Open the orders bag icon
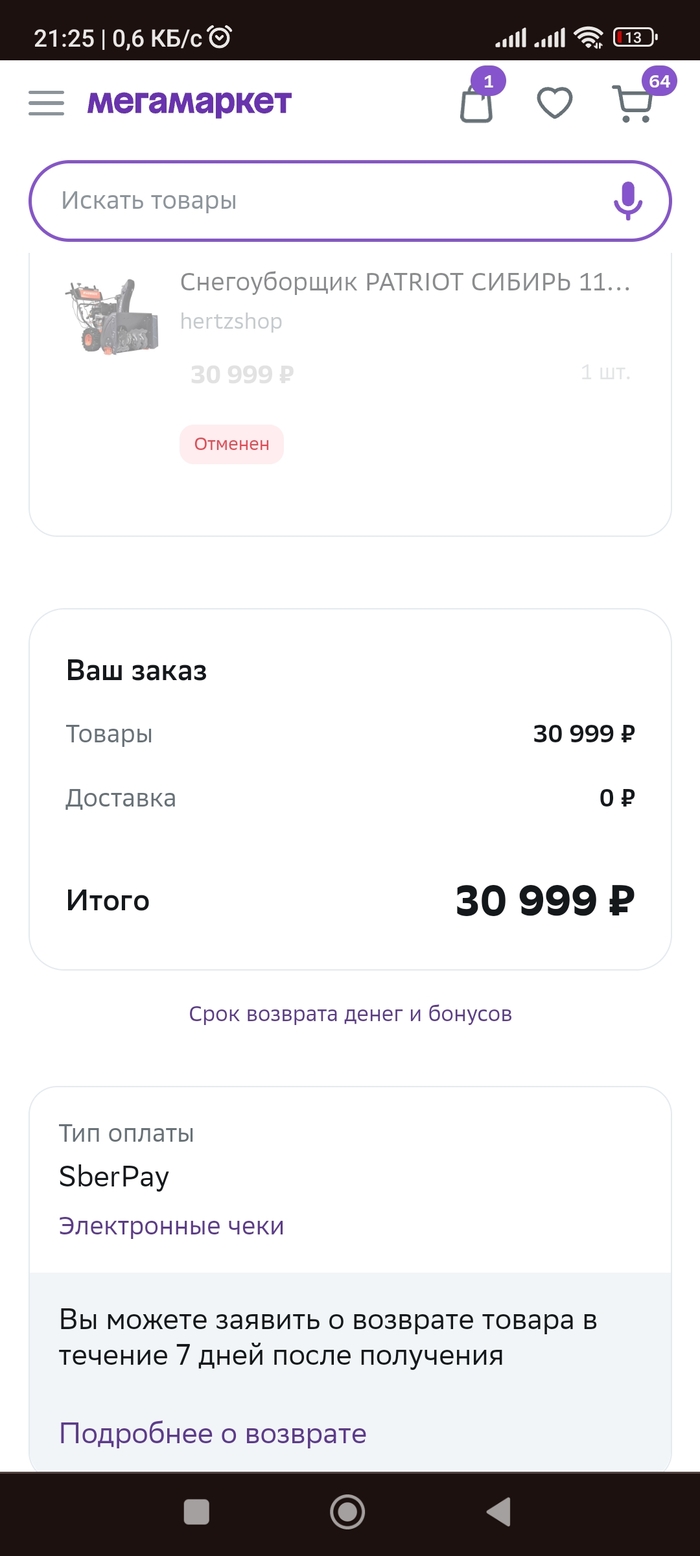 [x=477, y=104]
